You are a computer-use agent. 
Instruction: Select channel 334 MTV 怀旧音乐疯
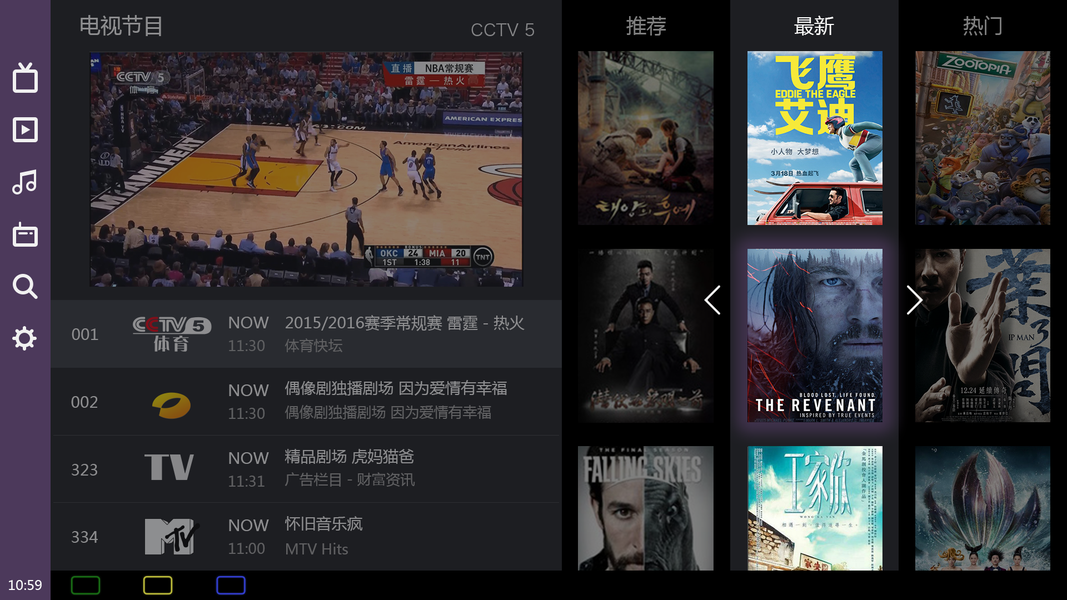tap(306, 537)
